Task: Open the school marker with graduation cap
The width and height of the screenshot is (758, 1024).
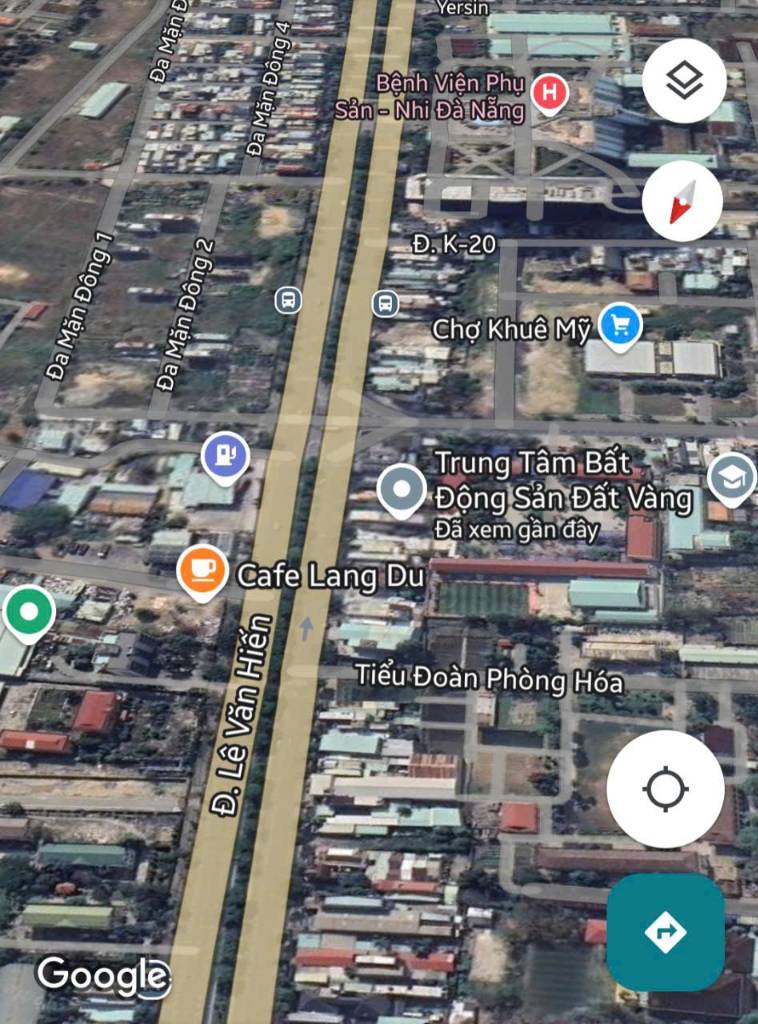Action: 732,478
